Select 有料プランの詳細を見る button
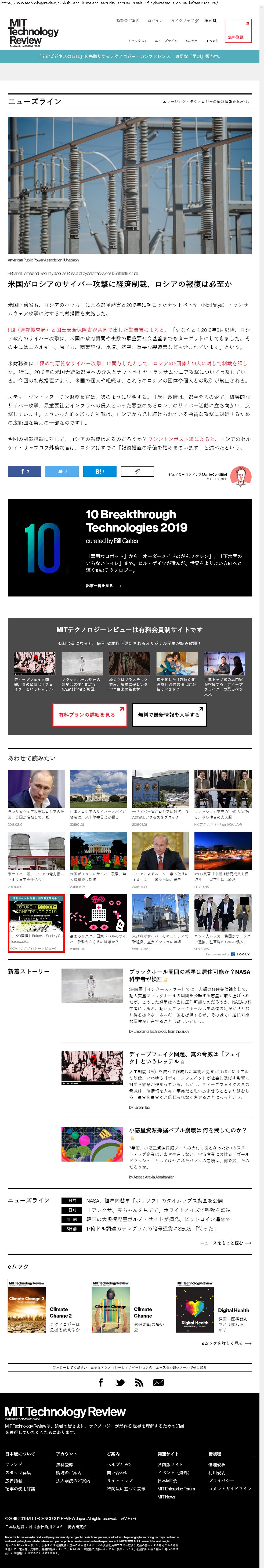 (x=90, y=715)
